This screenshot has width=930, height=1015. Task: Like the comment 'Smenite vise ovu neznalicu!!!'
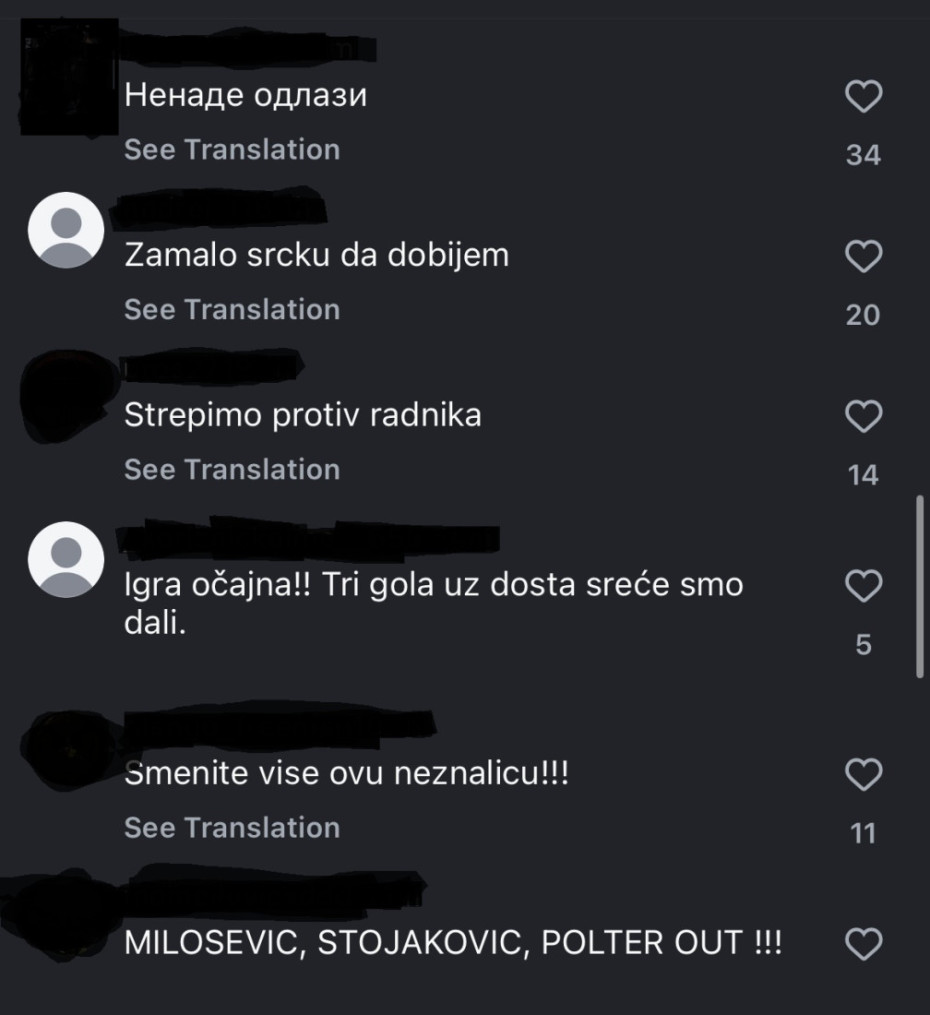pyautogui.click(x=863, y=774)
